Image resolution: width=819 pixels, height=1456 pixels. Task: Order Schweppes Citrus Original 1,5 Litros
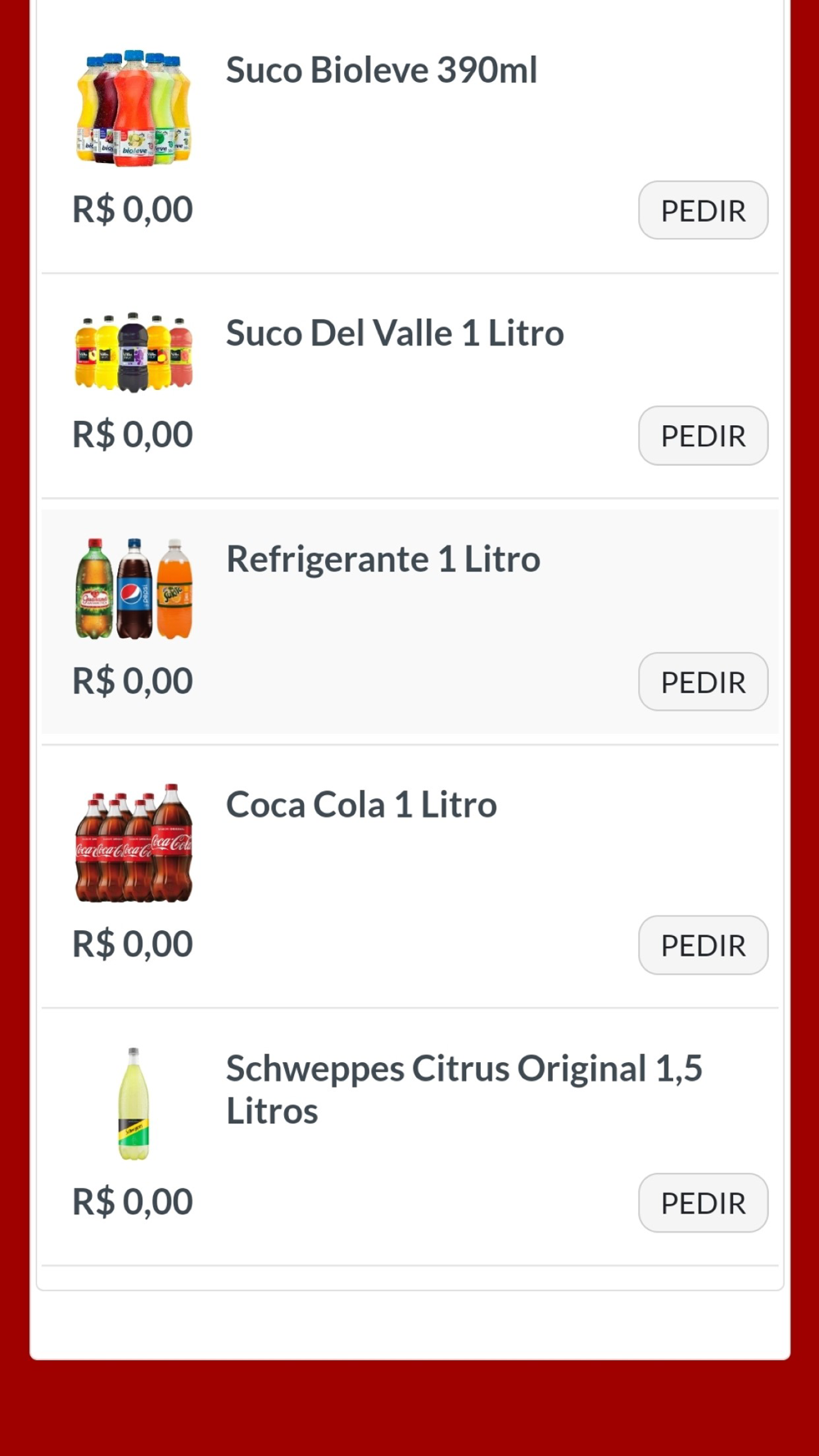click(703, 1203)
